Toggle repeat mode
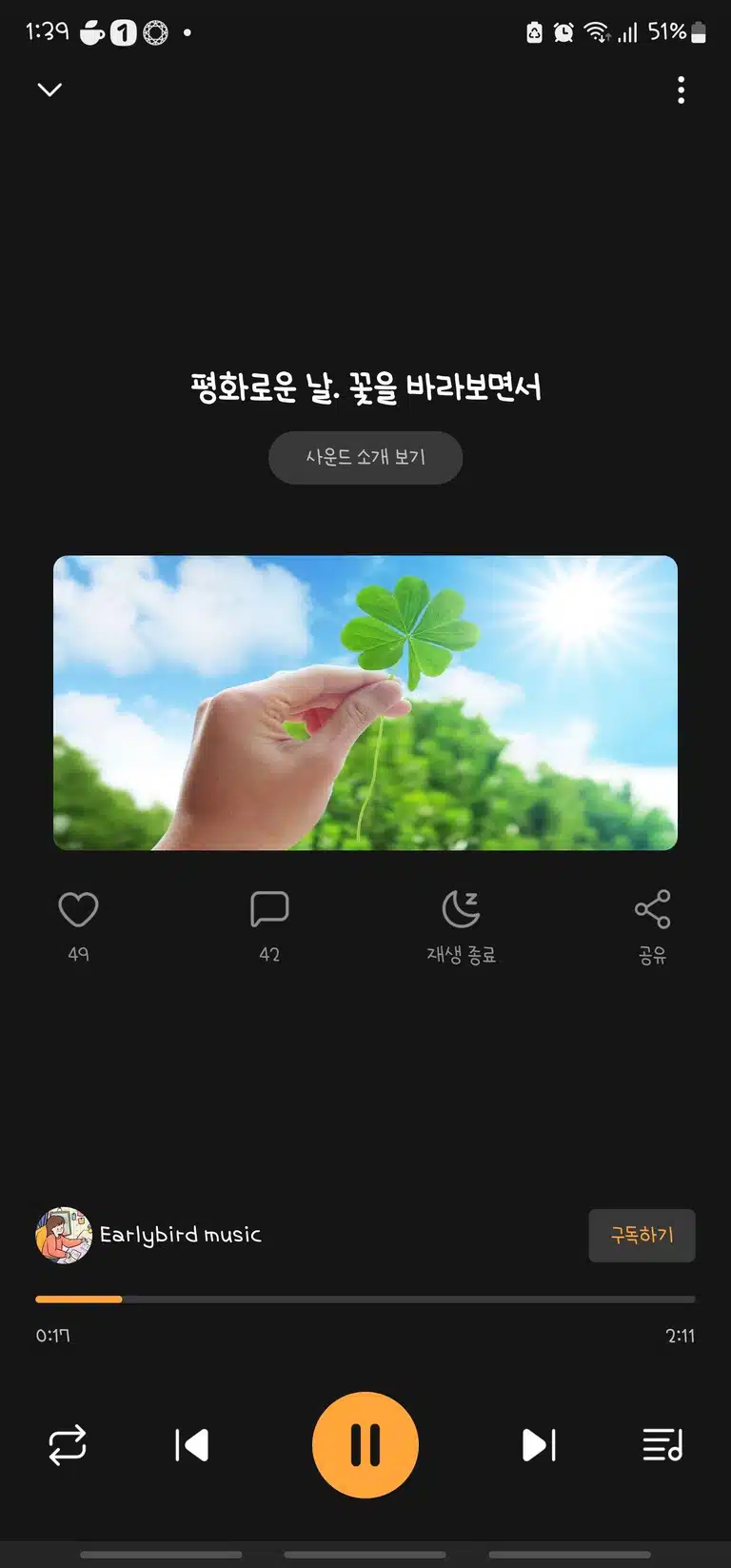 point(68,1444)
